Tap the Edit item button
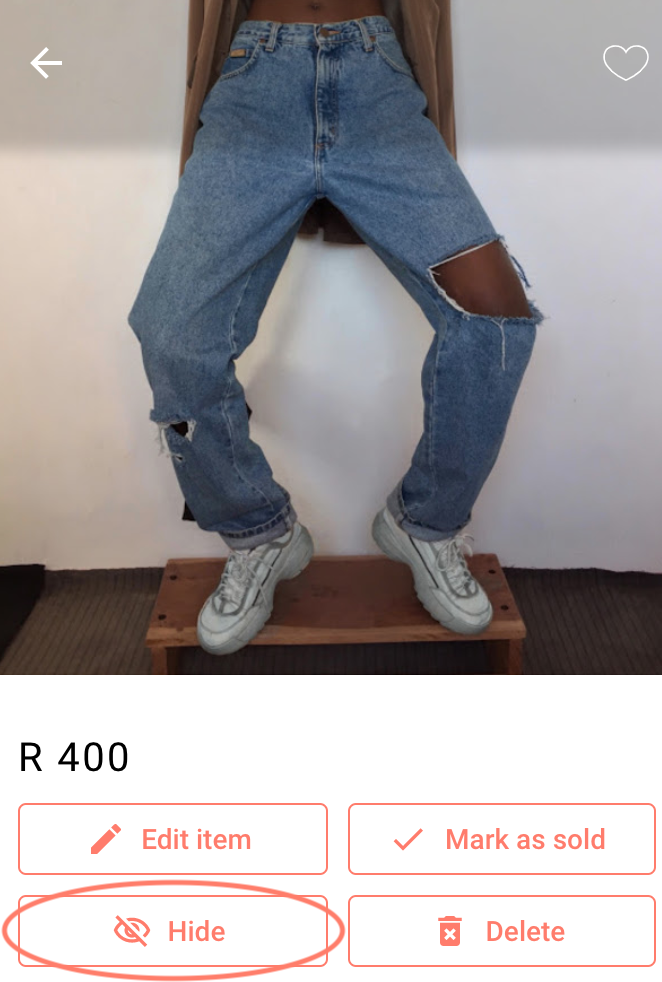Screen dimensions: 662x982 (x=173, y=839)
